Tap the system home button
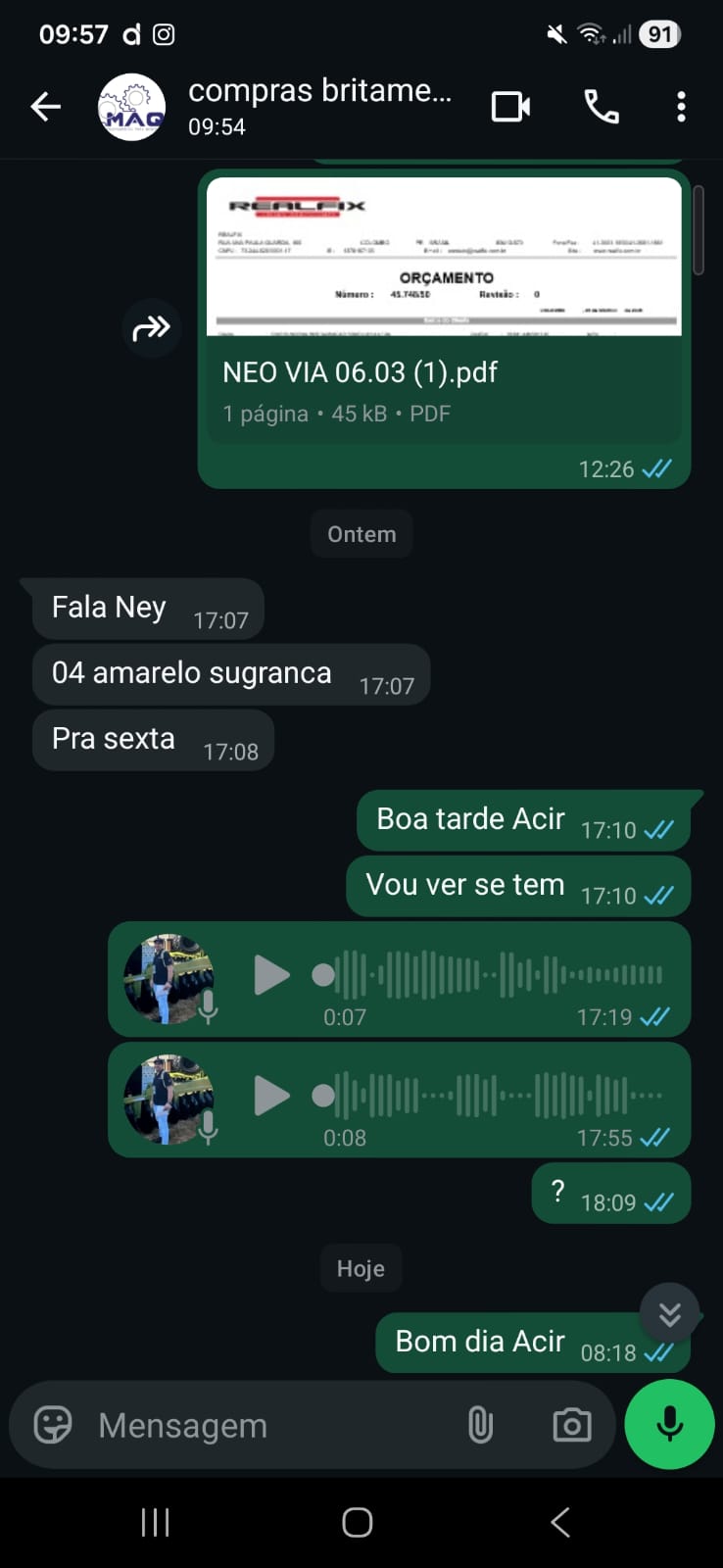 358,1522
